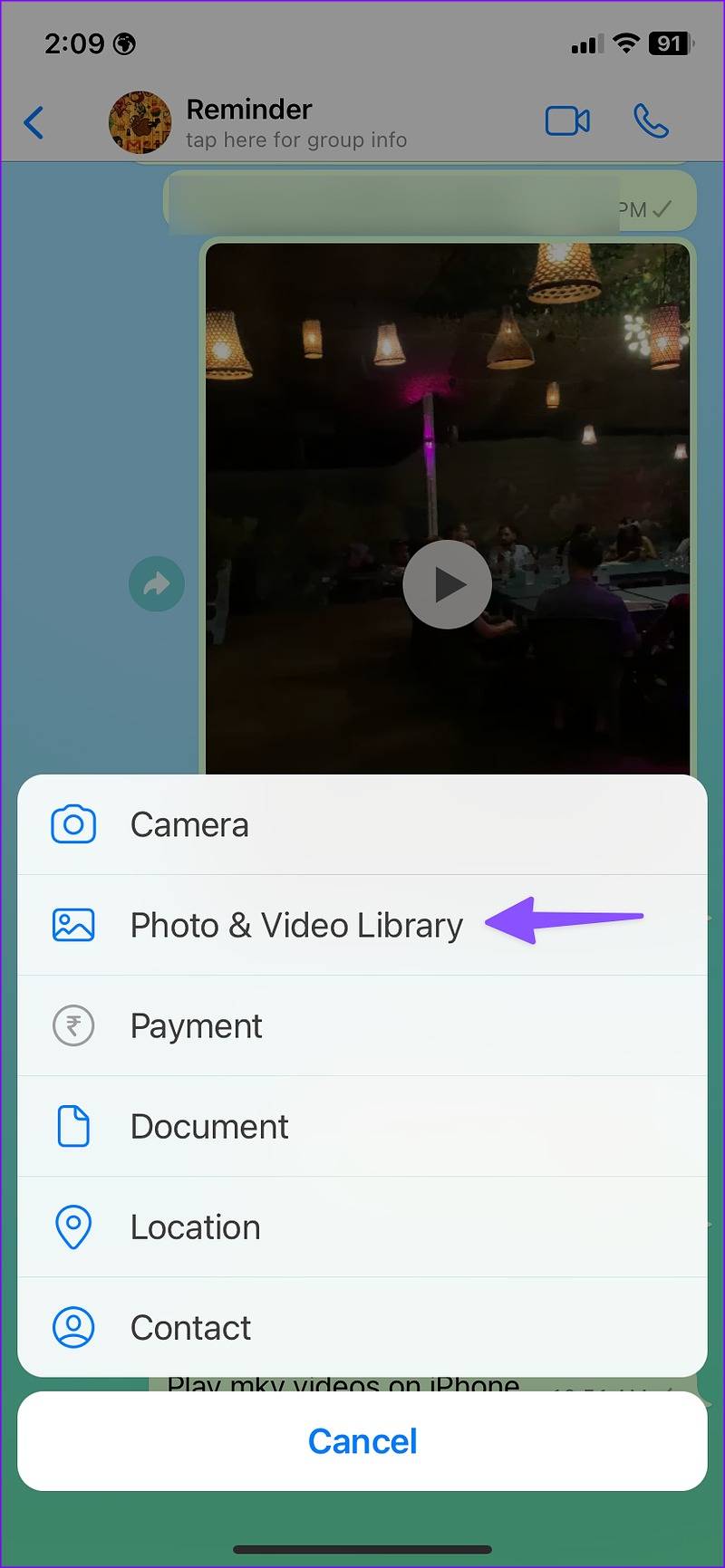The image size is (725, 1568).
Task: Start a voice call using the phone icon
Action: (652, 120)
